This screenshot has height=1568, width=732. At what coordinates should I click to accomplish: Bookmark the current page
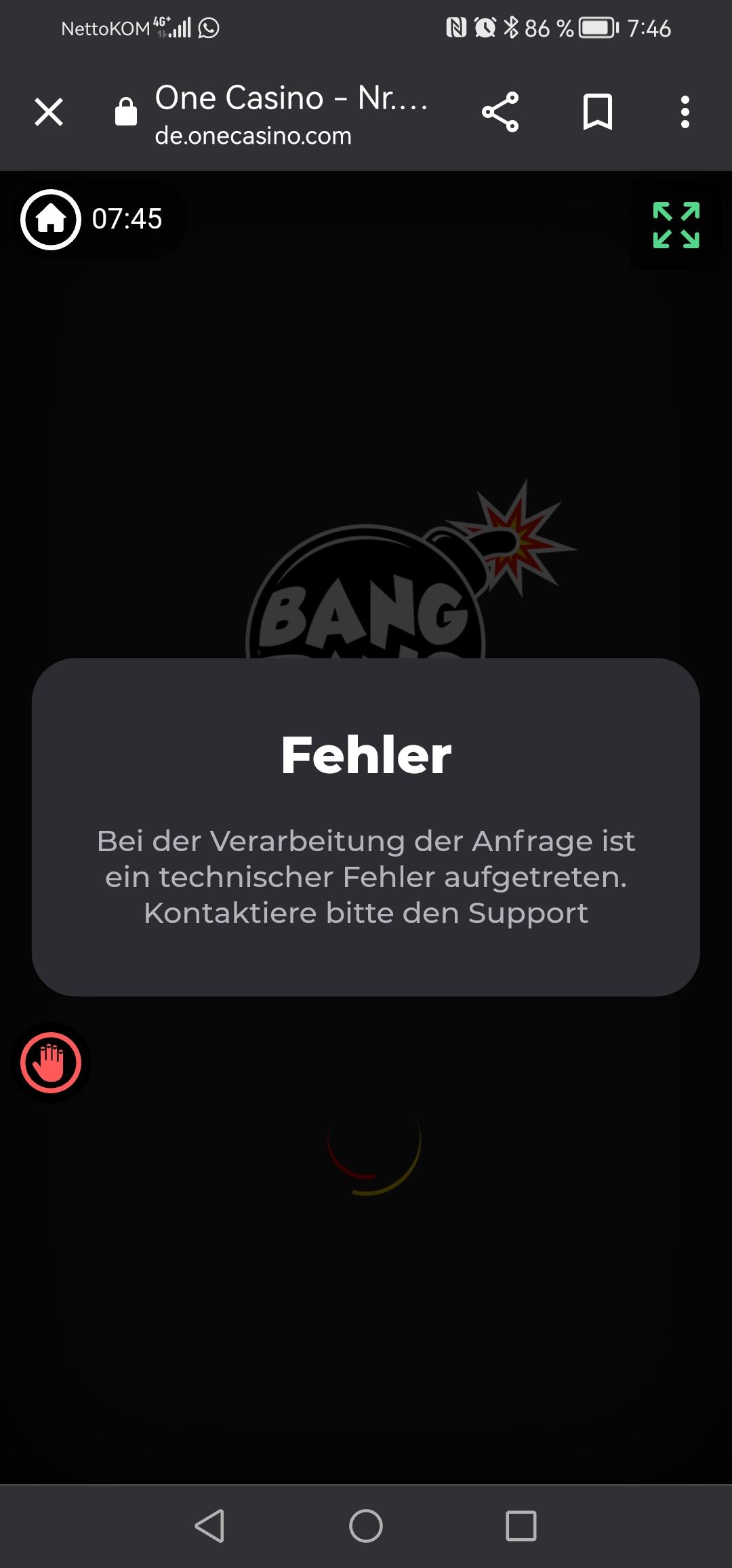click(597, 112)
